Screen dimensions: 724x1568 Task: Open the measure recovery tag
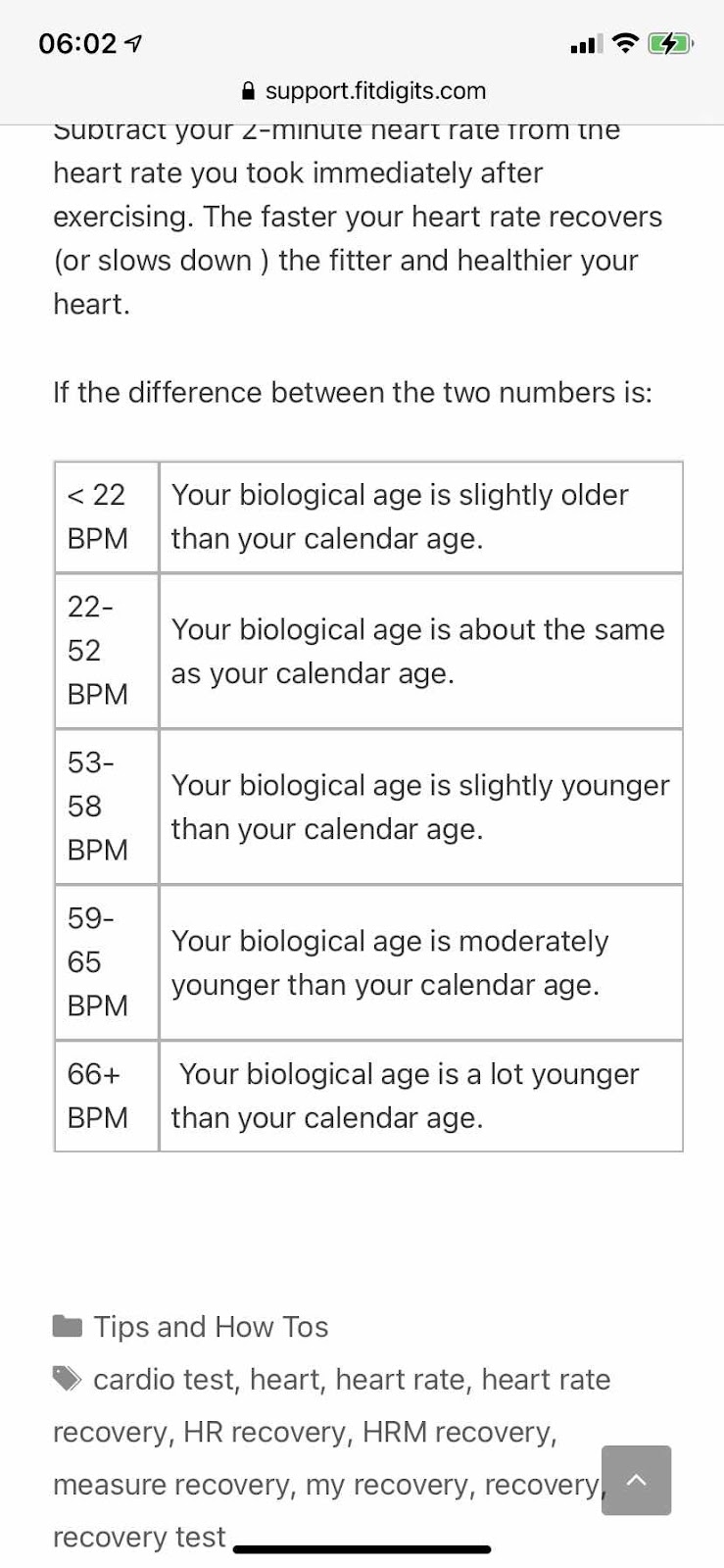pos(171,1486)
